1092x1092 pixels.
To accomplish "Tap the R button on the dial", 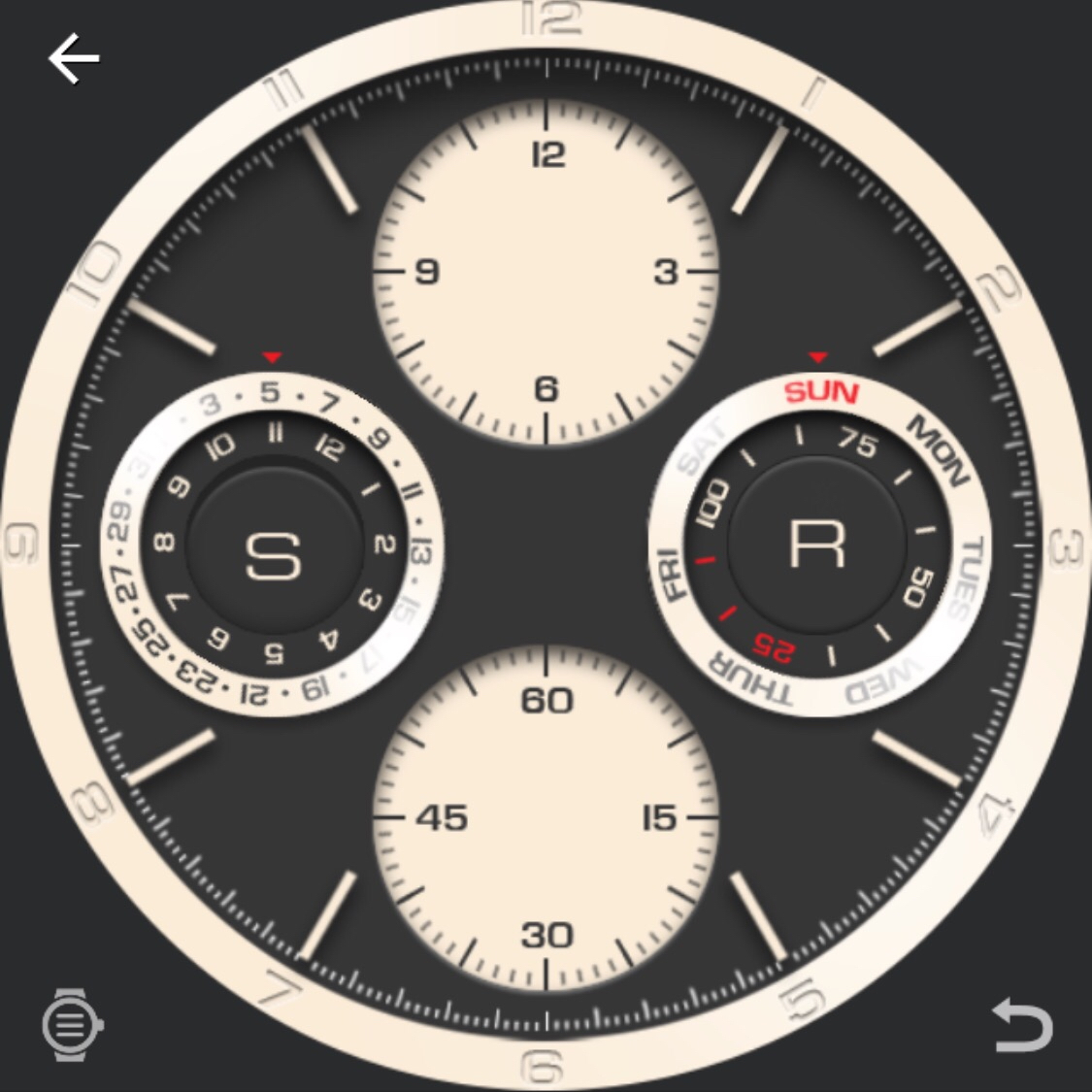I will [817, 546].
